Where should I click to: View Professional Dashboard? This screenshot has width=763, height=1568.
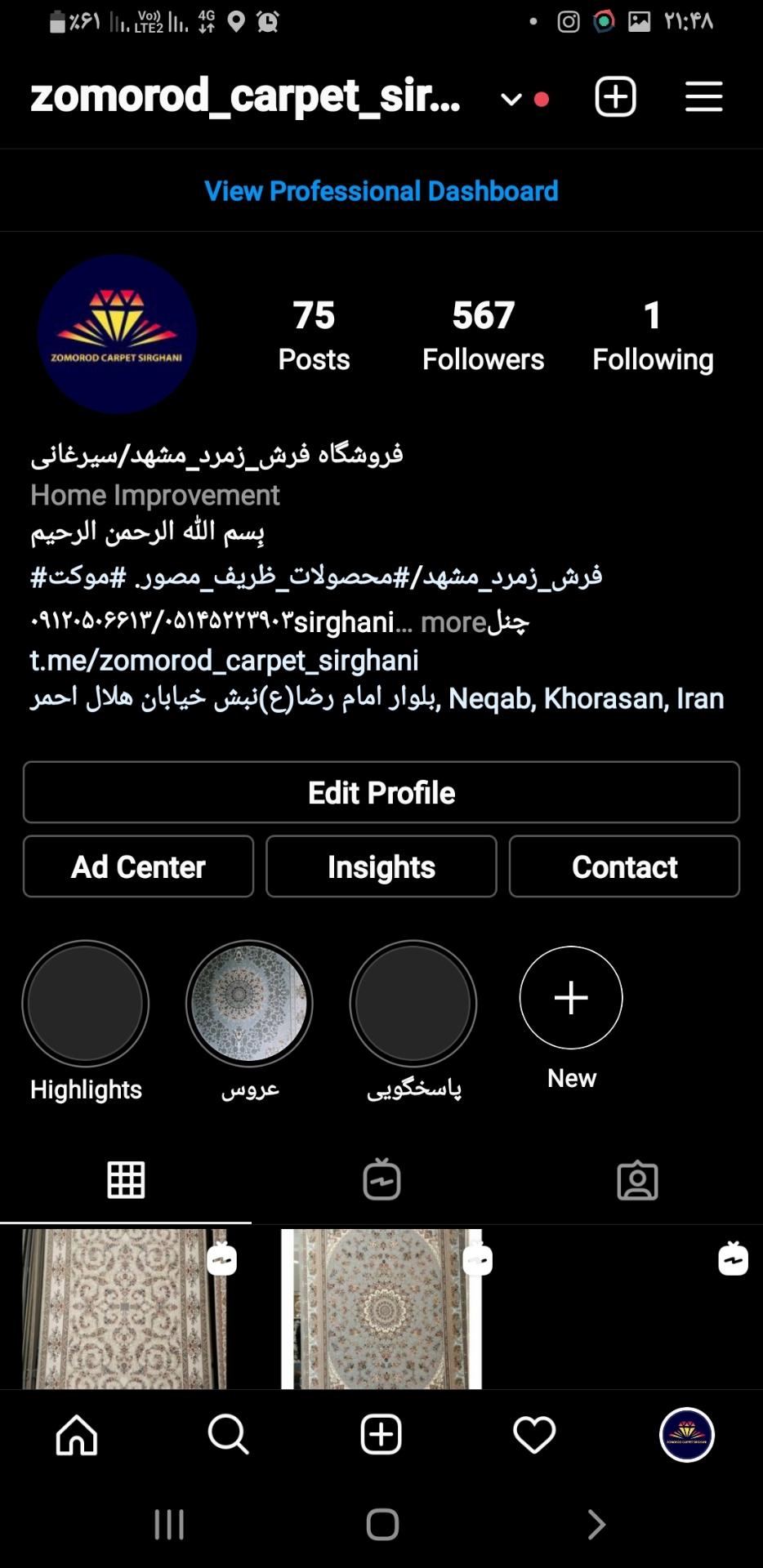[381, 190]
